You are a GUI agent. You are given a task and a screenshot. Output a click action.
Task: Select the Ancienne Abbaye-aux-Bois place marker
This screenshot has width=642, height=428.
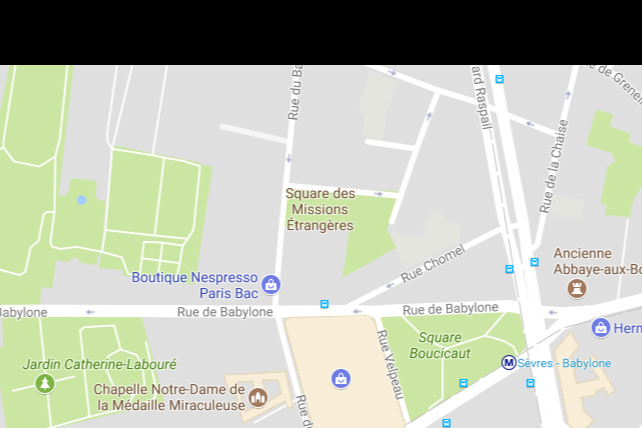[576, 288]
